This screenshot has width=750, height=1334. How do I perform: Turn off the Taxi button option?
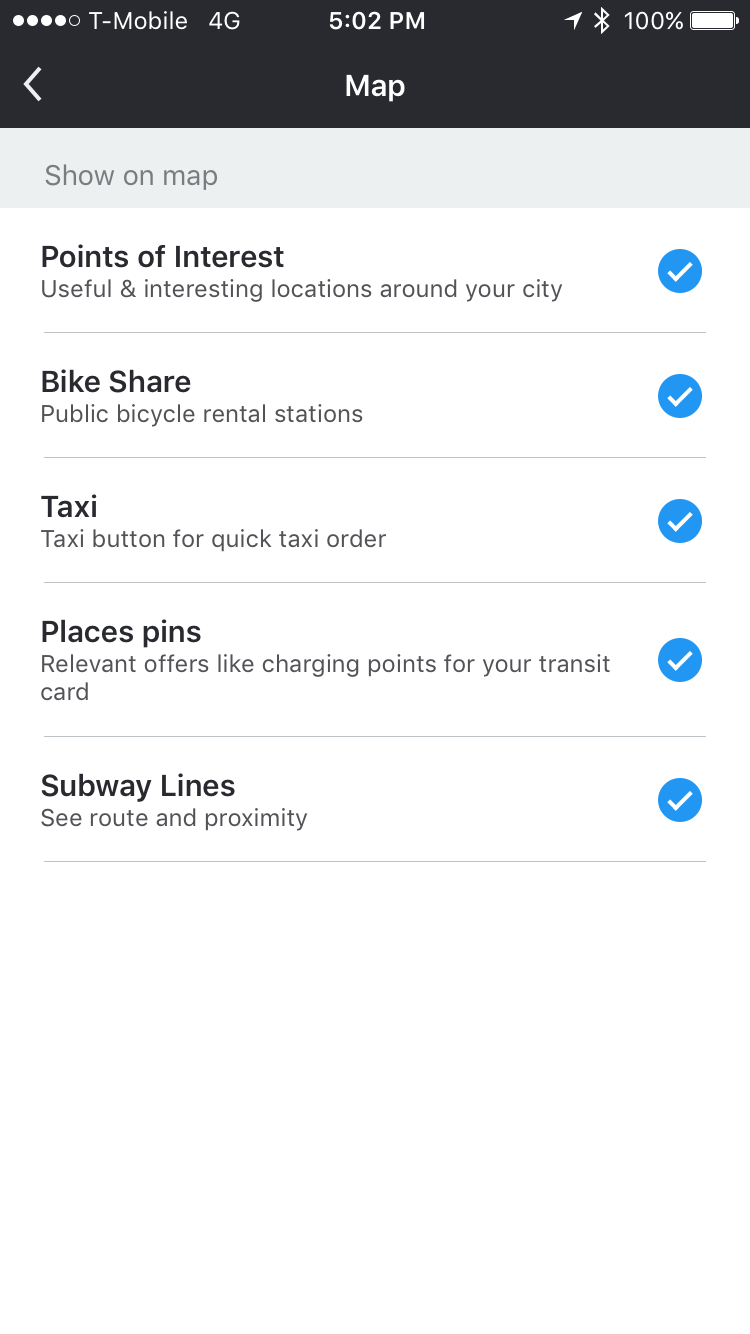680,521
